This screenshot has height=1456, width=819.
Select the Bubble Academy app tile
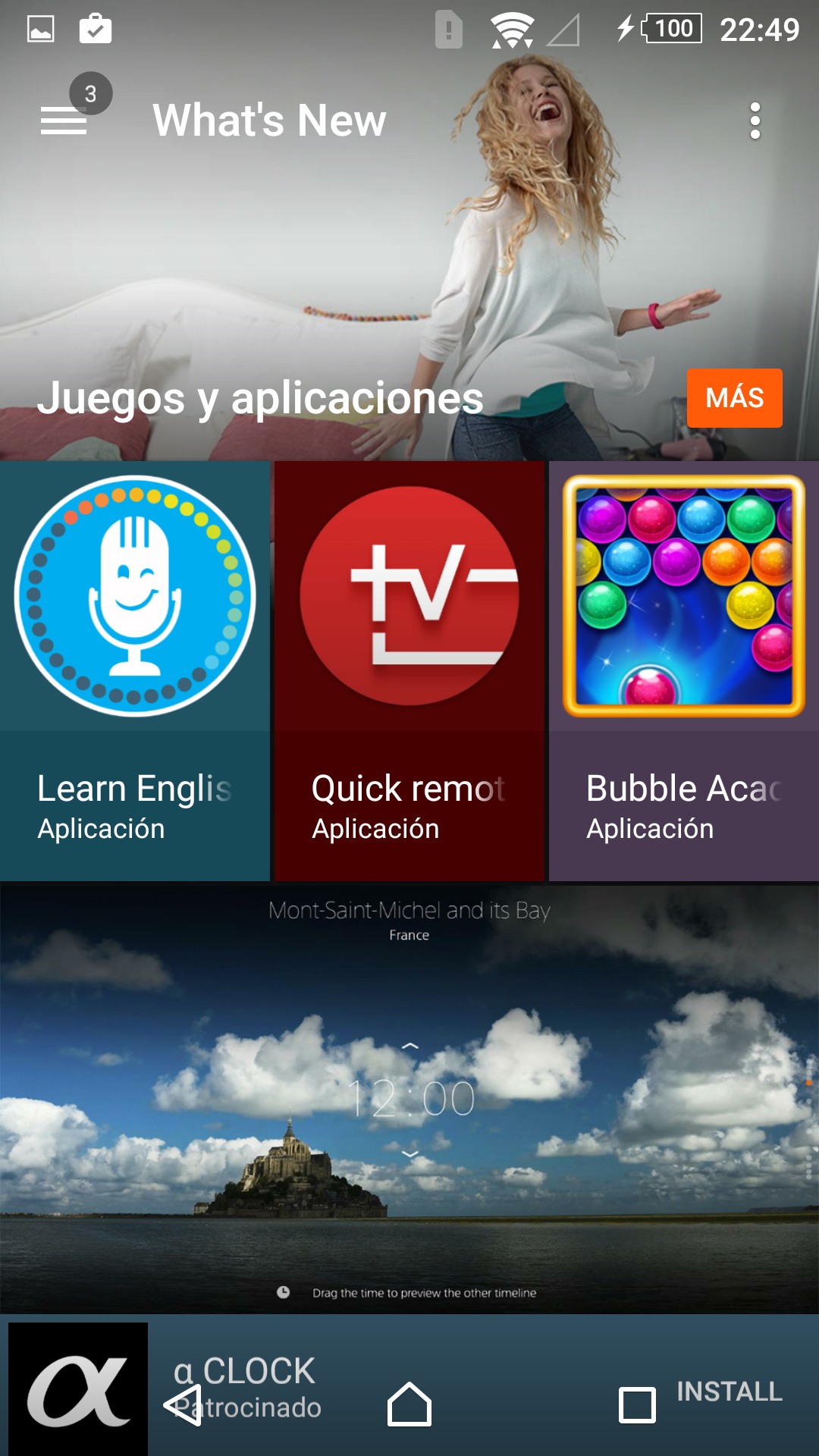pyautogui.click(x=684, y=670)
